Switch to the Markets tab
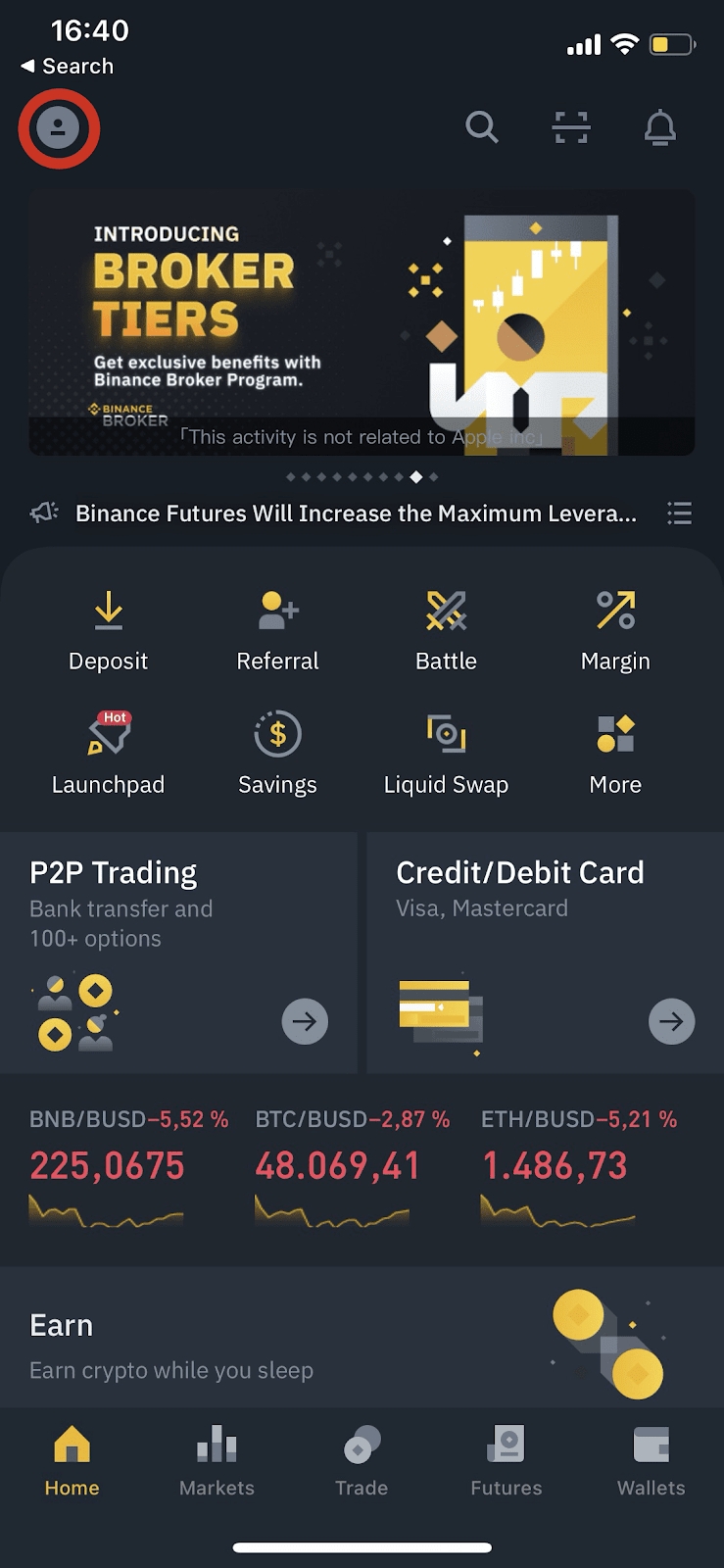The image size is (724, 1568). 217,1461
